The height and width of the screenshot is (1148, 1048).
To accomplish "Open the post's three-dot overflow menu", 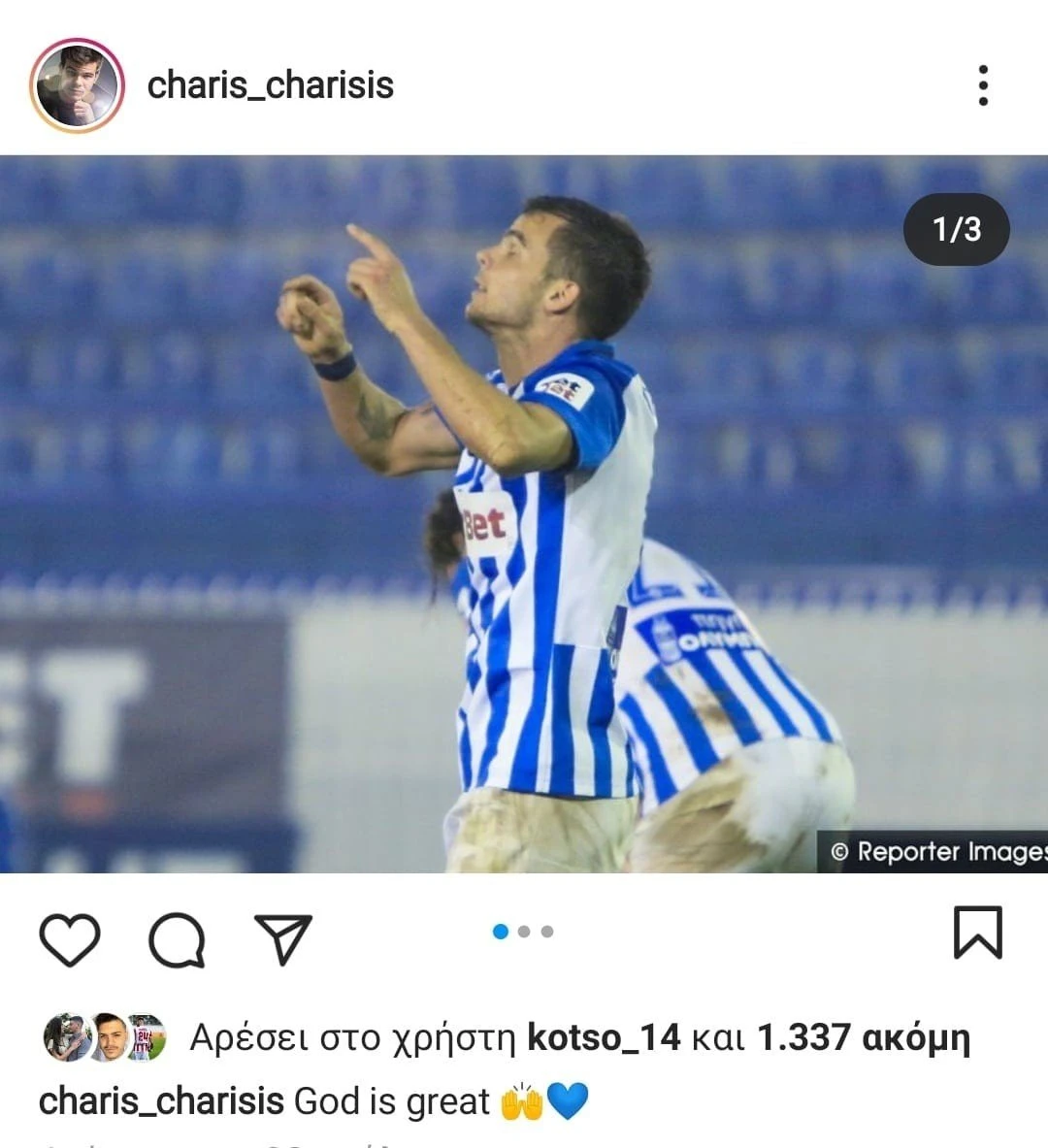I will 983,85.
